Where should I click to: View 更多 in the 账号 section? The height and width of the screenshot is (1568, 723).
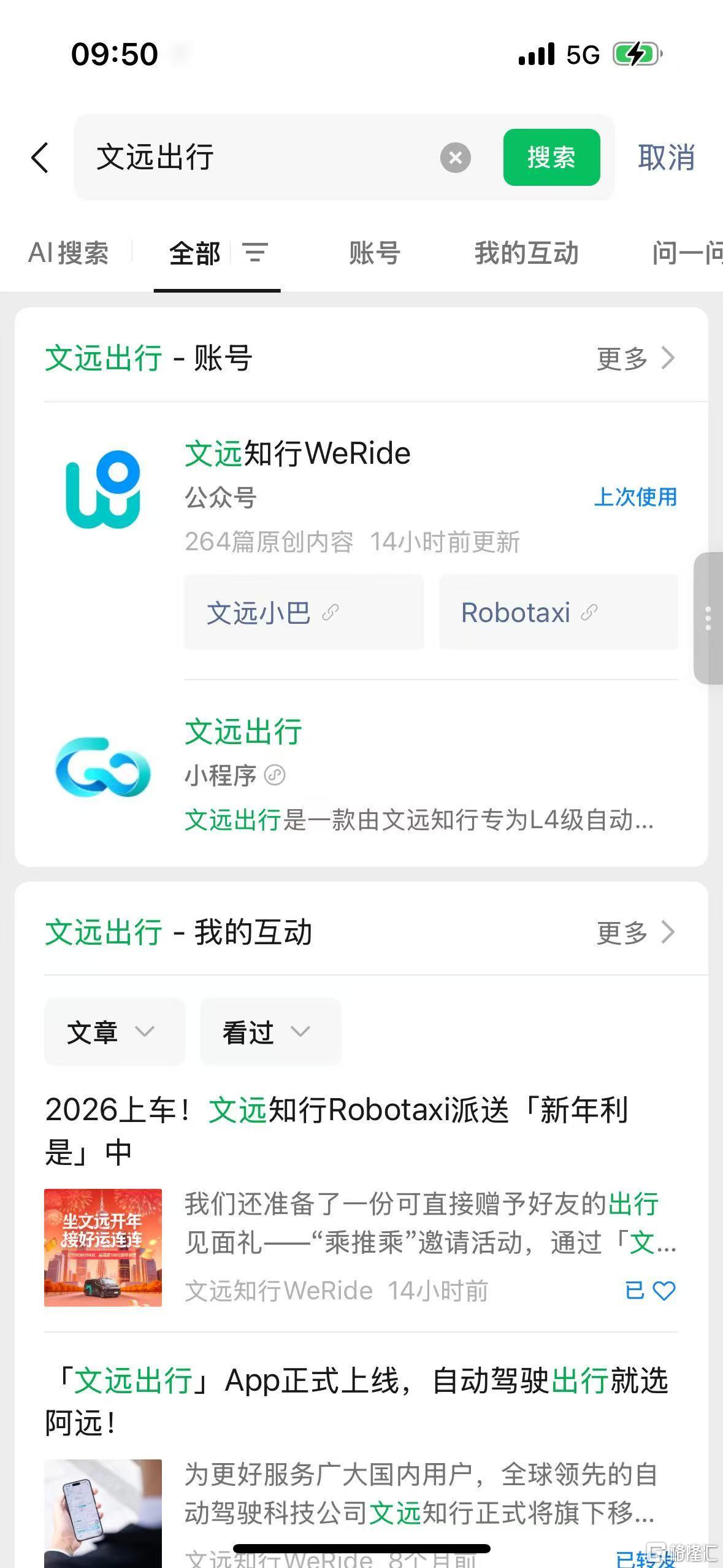(635, 358)
